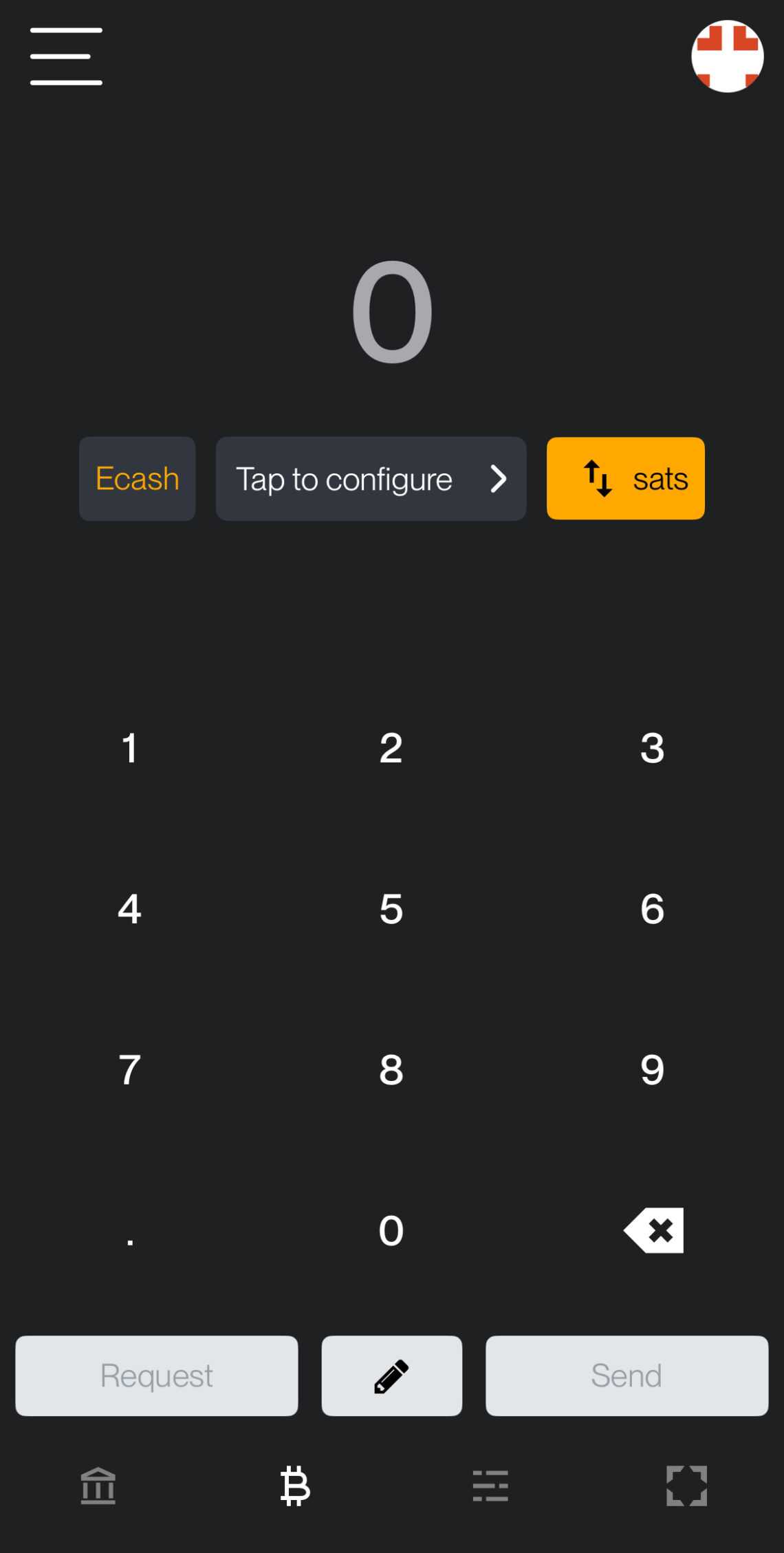The image size is (784, 1553).
Task: Open the bank/mints section
Action: click(x=98, y=1486)
